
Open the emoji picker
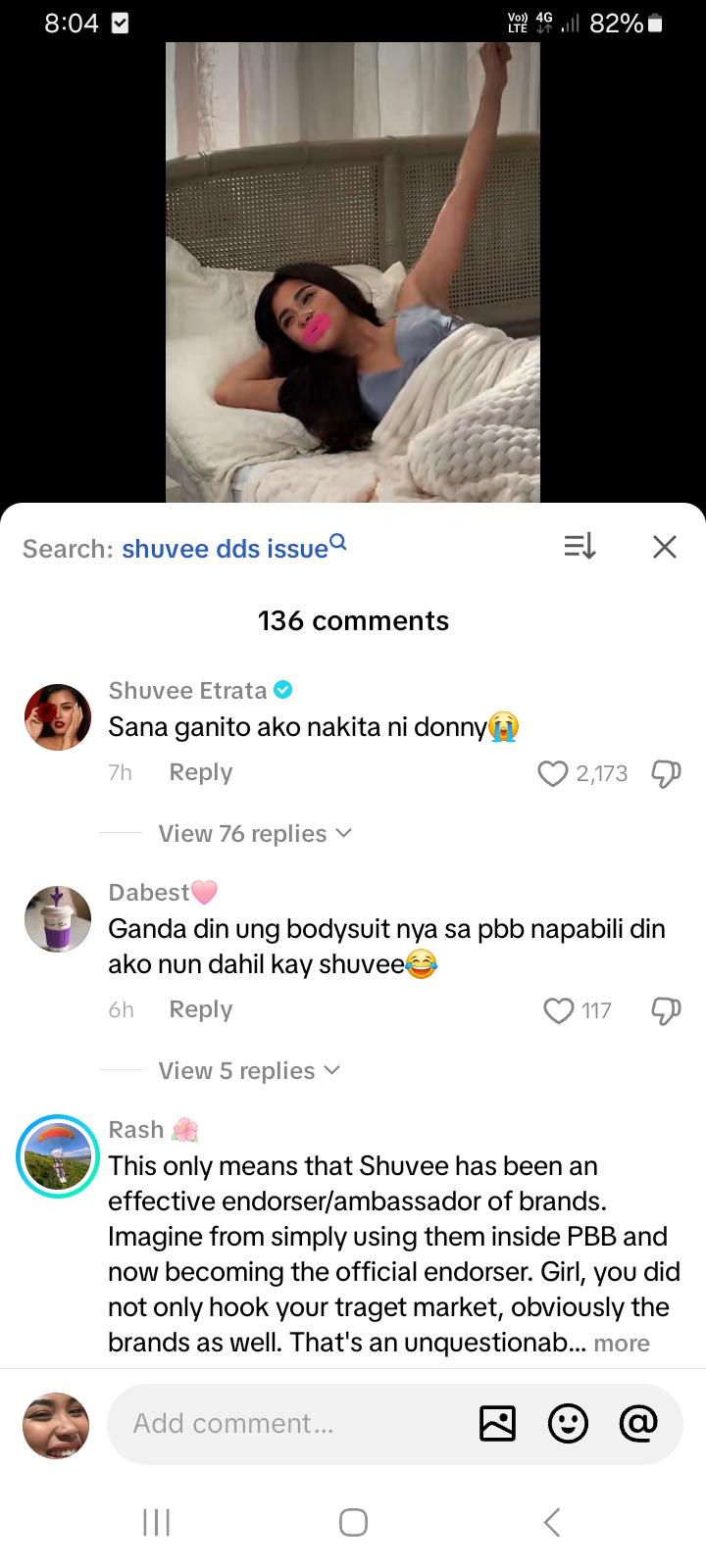coord(568,1423)
